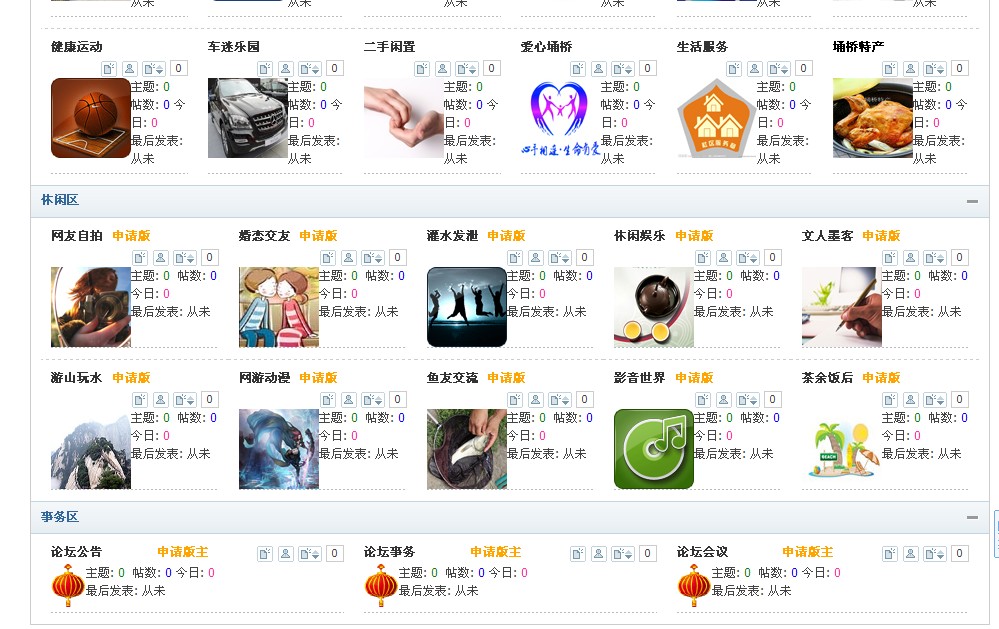Screen dimensions: 999x629
Task: Open the 网游动漫 forum
Action: (x=264, y=378)
